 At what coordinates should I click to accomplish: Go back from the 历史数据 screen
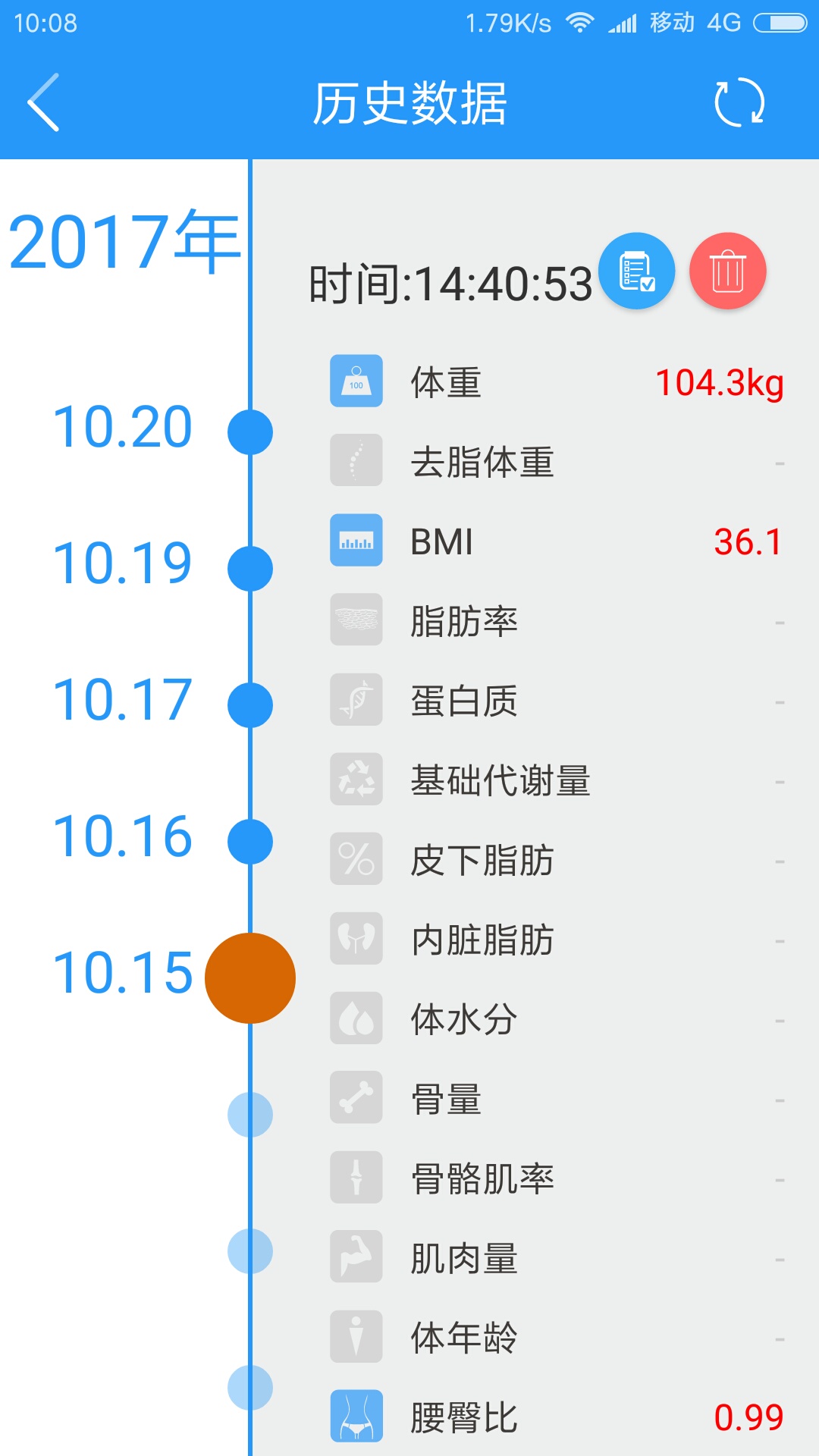44,102
